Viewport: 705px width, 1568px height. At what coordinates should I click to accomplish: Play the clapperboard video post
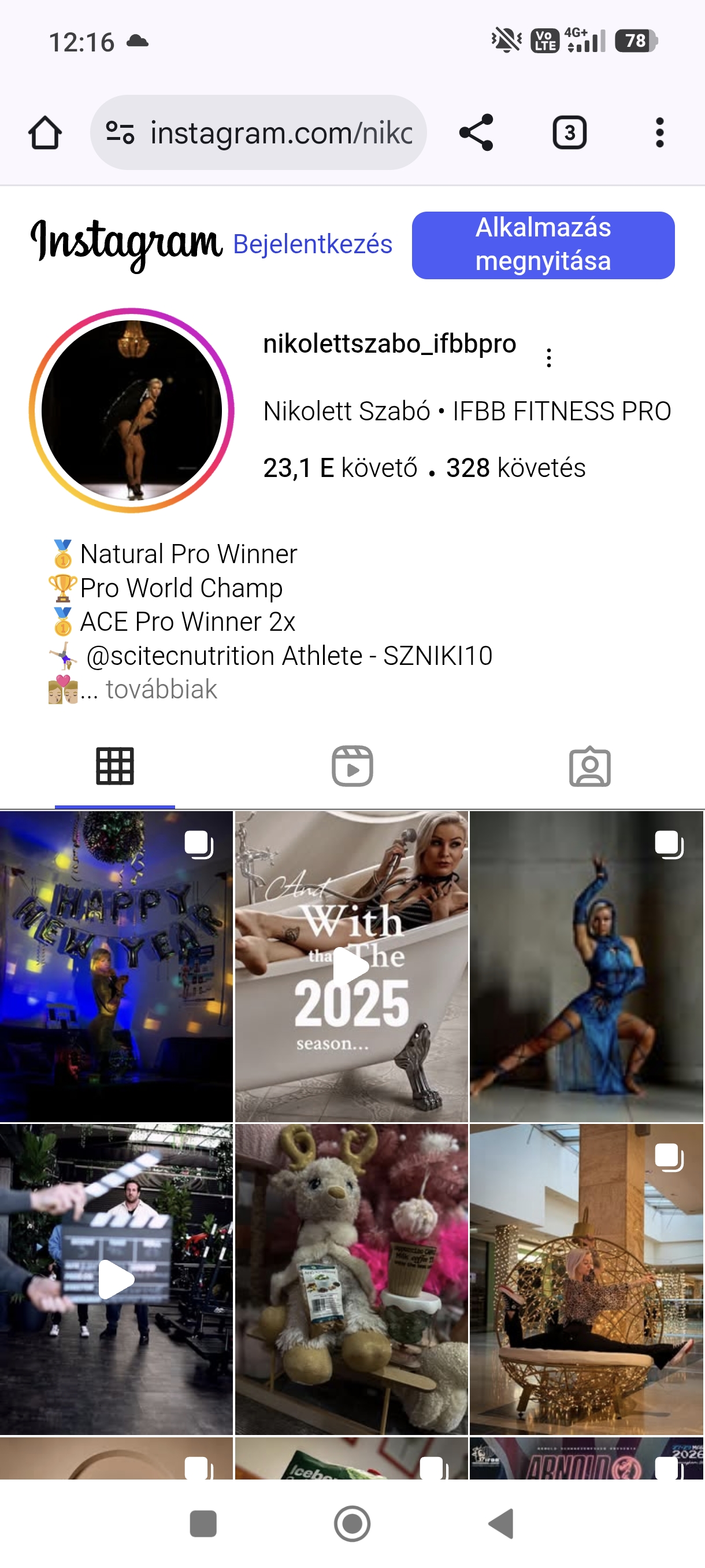coord(116,1279)
